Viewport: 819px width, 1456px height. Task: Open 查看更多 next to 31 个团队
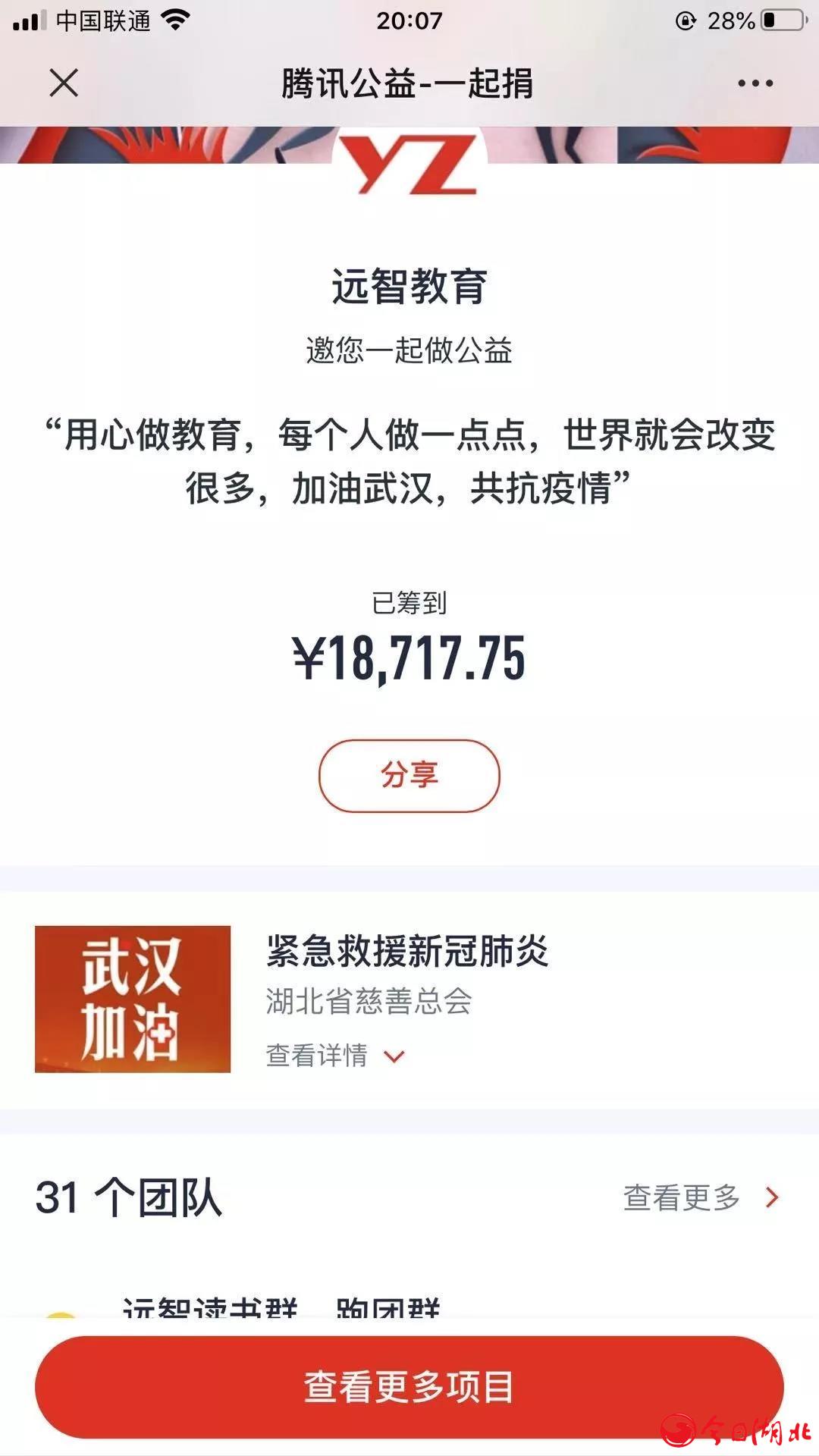[x=701, y=1197]
